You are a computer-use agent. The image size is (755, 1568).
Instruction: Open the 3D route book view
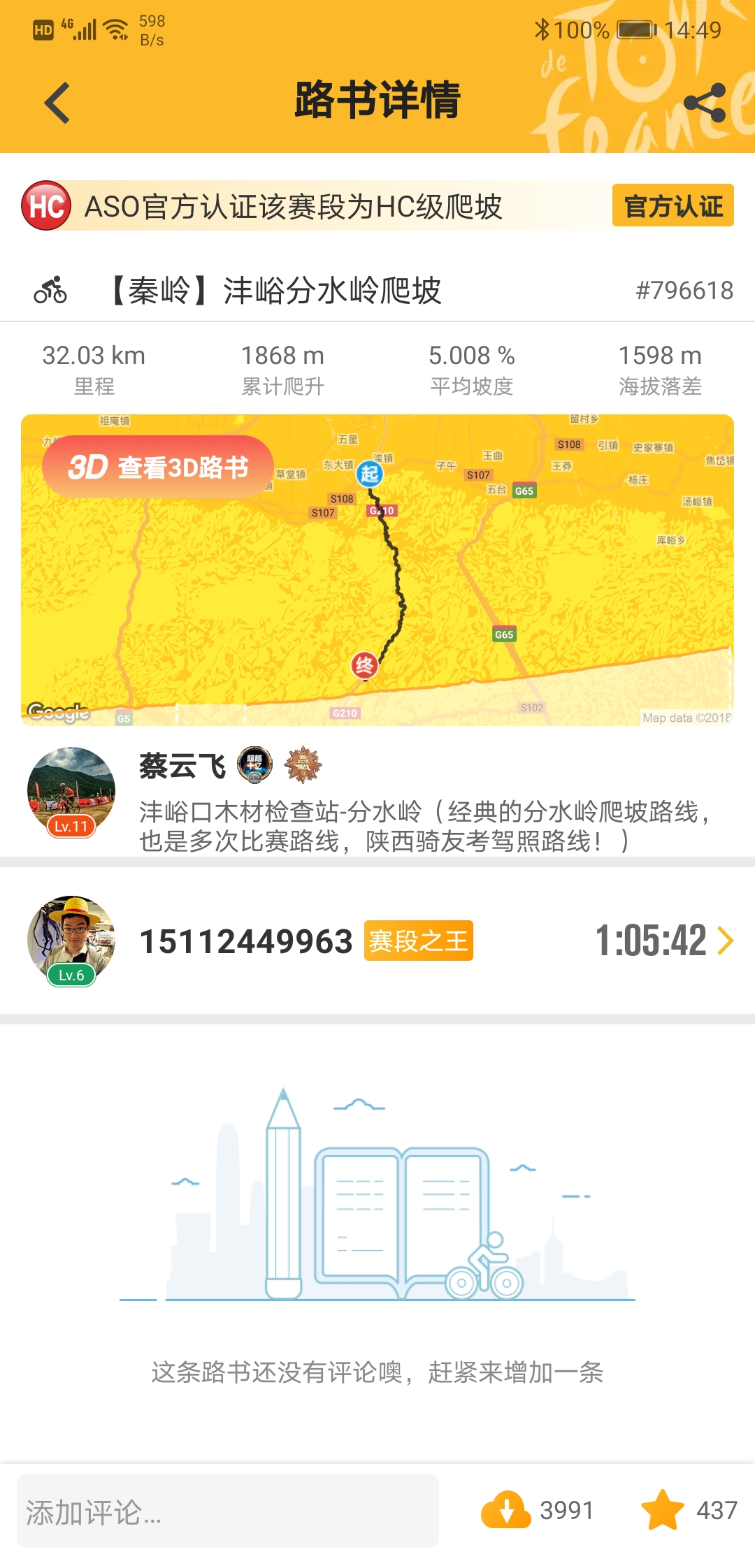(x=157, y=468)
